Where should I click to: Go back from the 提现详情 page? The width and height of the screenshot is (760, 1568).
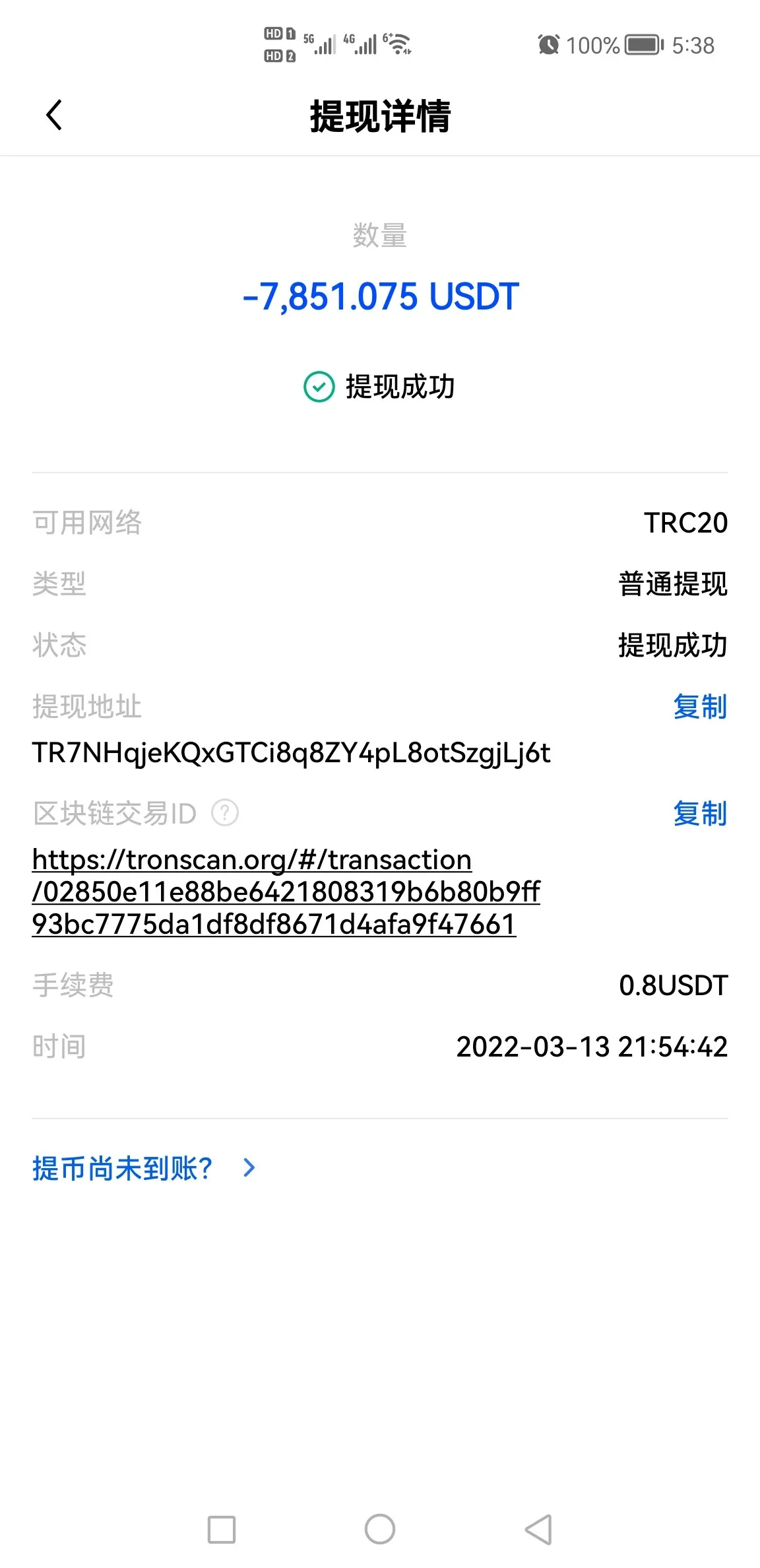pos(54,115)
